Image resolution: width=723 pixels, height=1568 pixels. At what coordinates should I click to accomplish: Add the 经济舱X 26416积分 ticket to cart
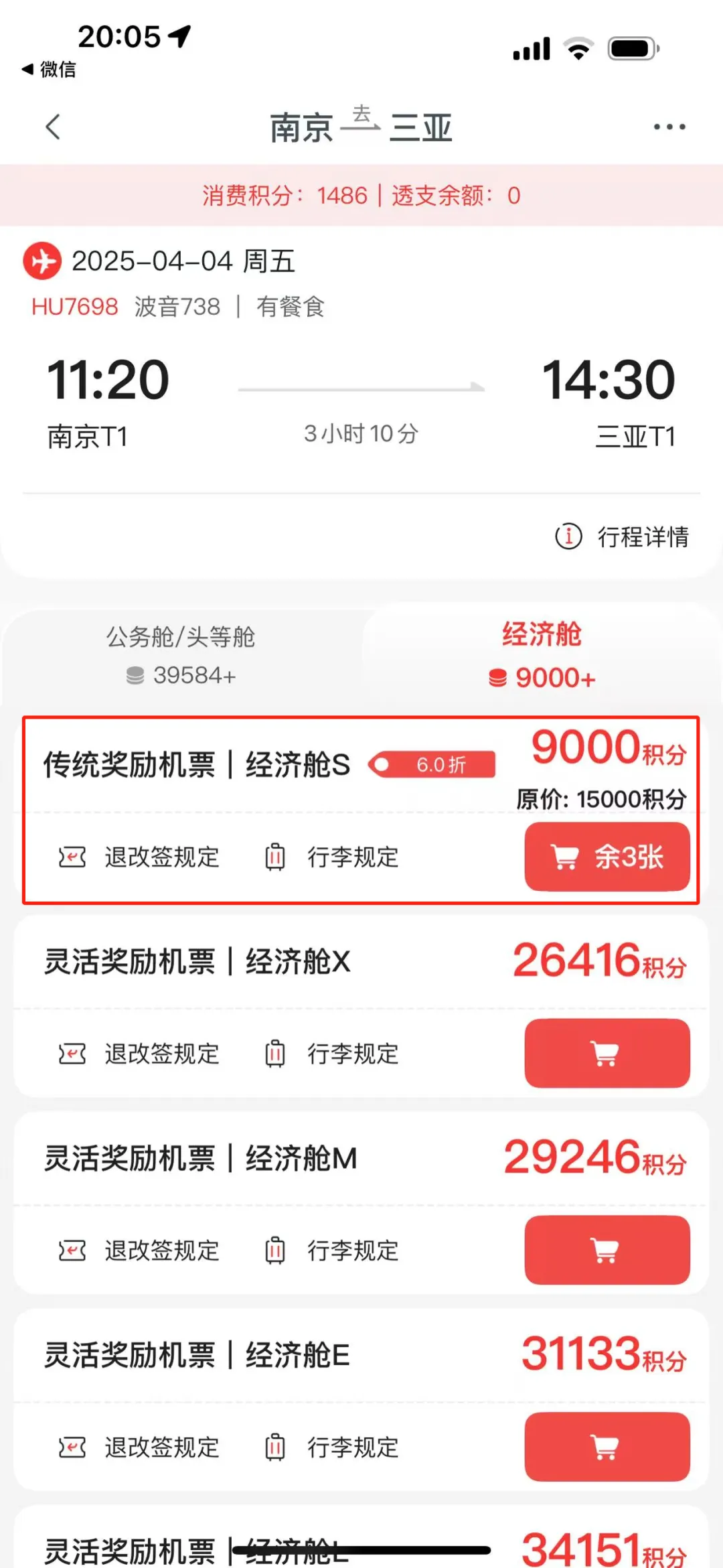coord(607,1054)
